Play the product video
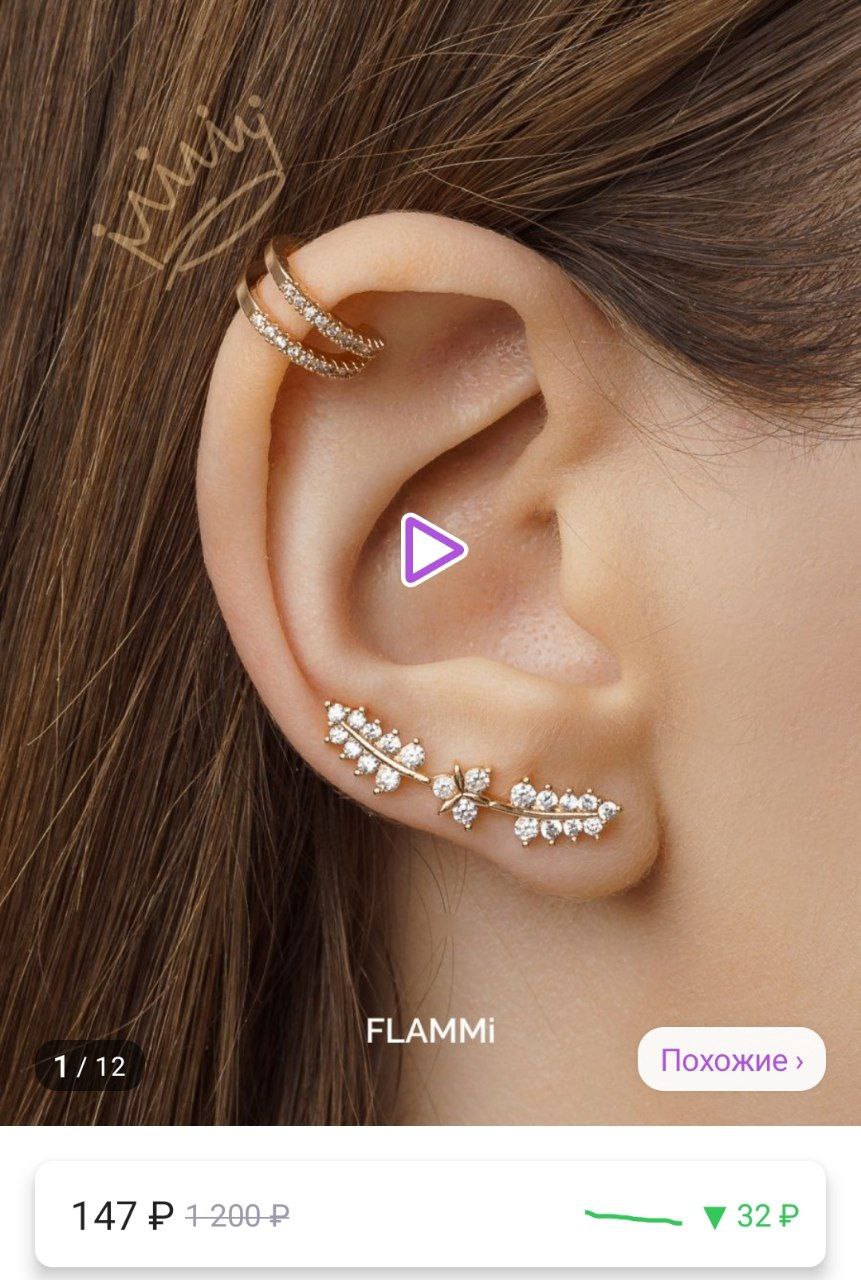Screen dimensions: 861x1280 coord(432,549)
